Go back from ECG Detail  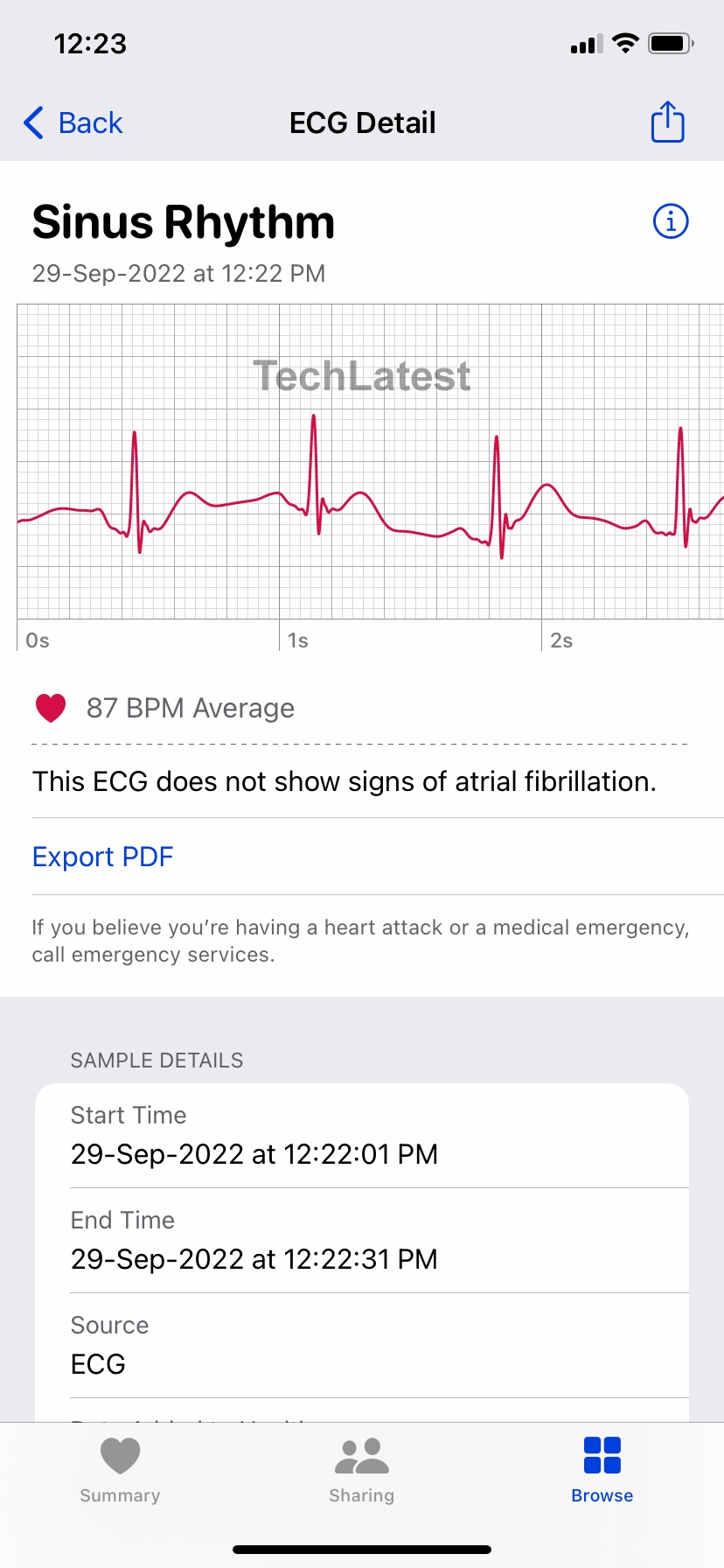coord(73,122)
